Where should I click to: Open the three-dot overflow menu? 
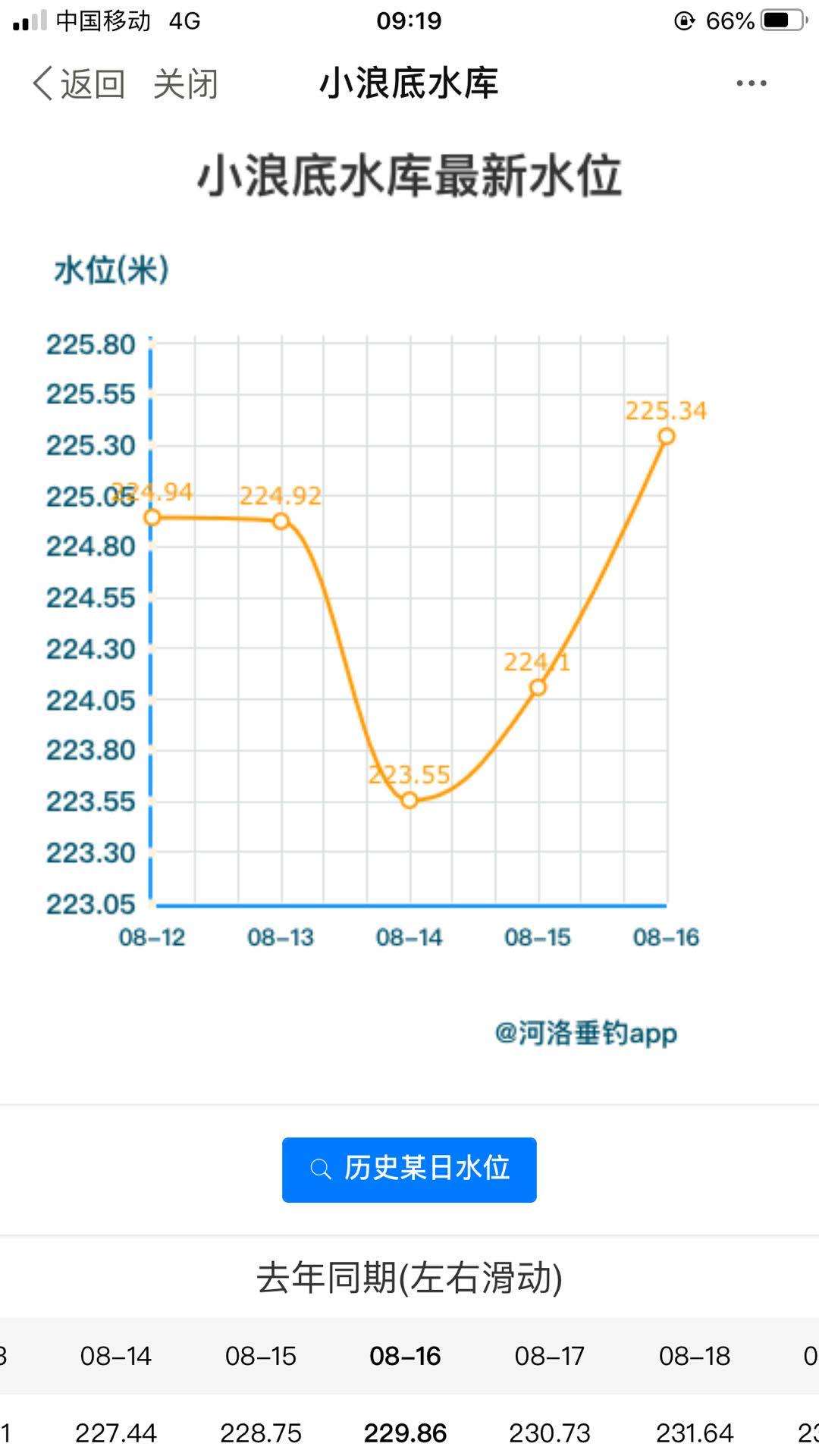(751, 83)
